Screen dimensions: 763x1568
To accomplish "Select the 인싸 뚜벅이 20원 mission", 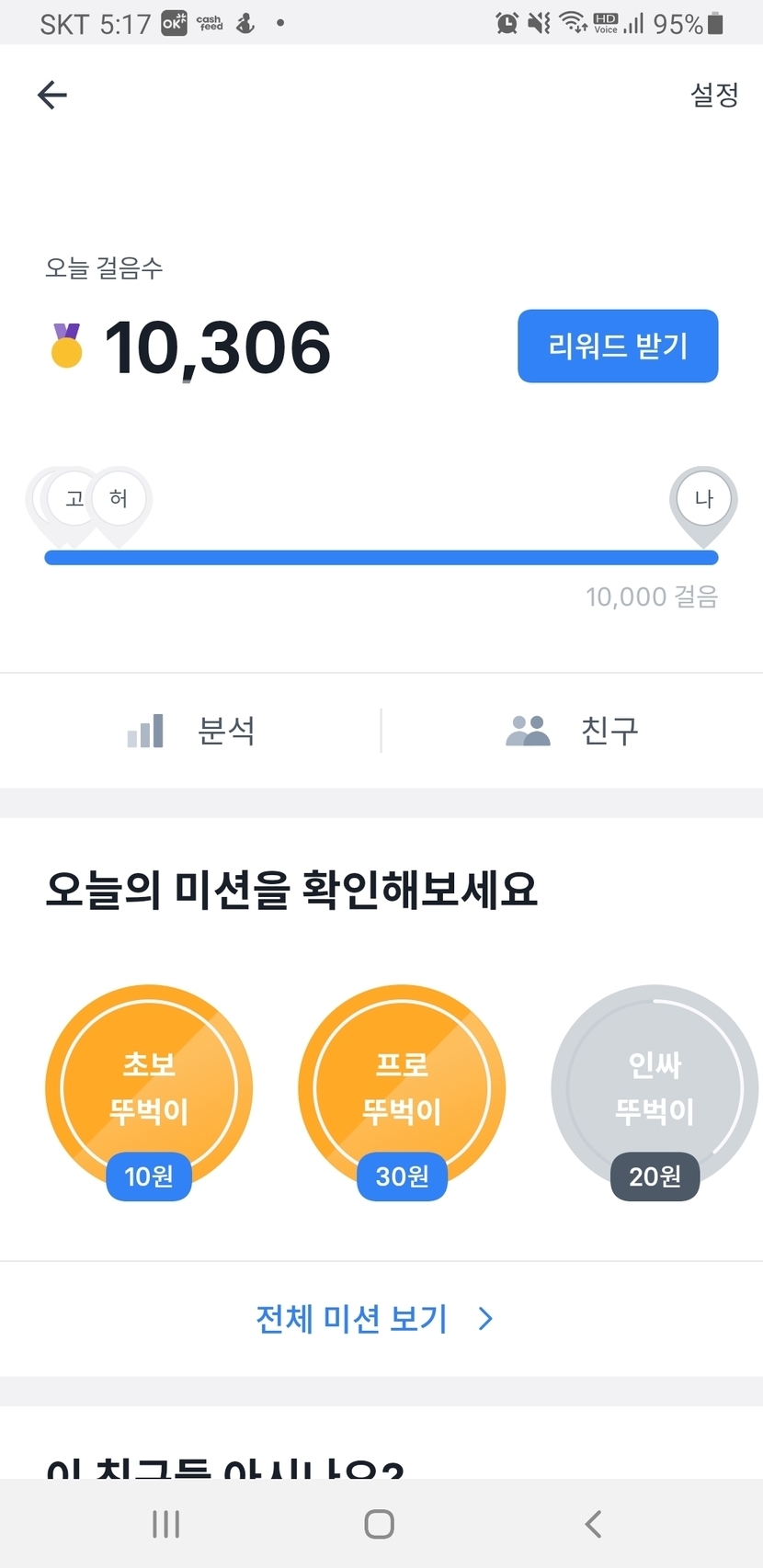I will 655,1092.
